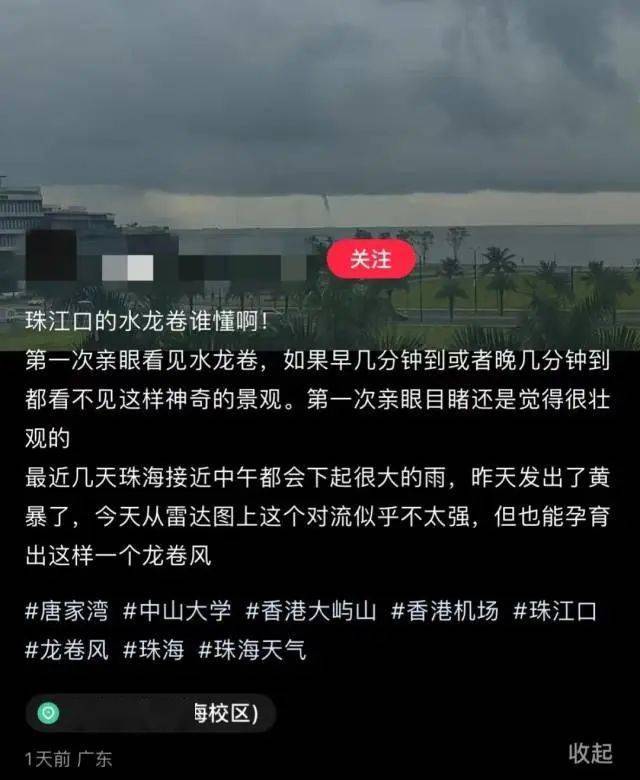
Task: Open the location tag ending 海校区)
Action: point(150,714)
